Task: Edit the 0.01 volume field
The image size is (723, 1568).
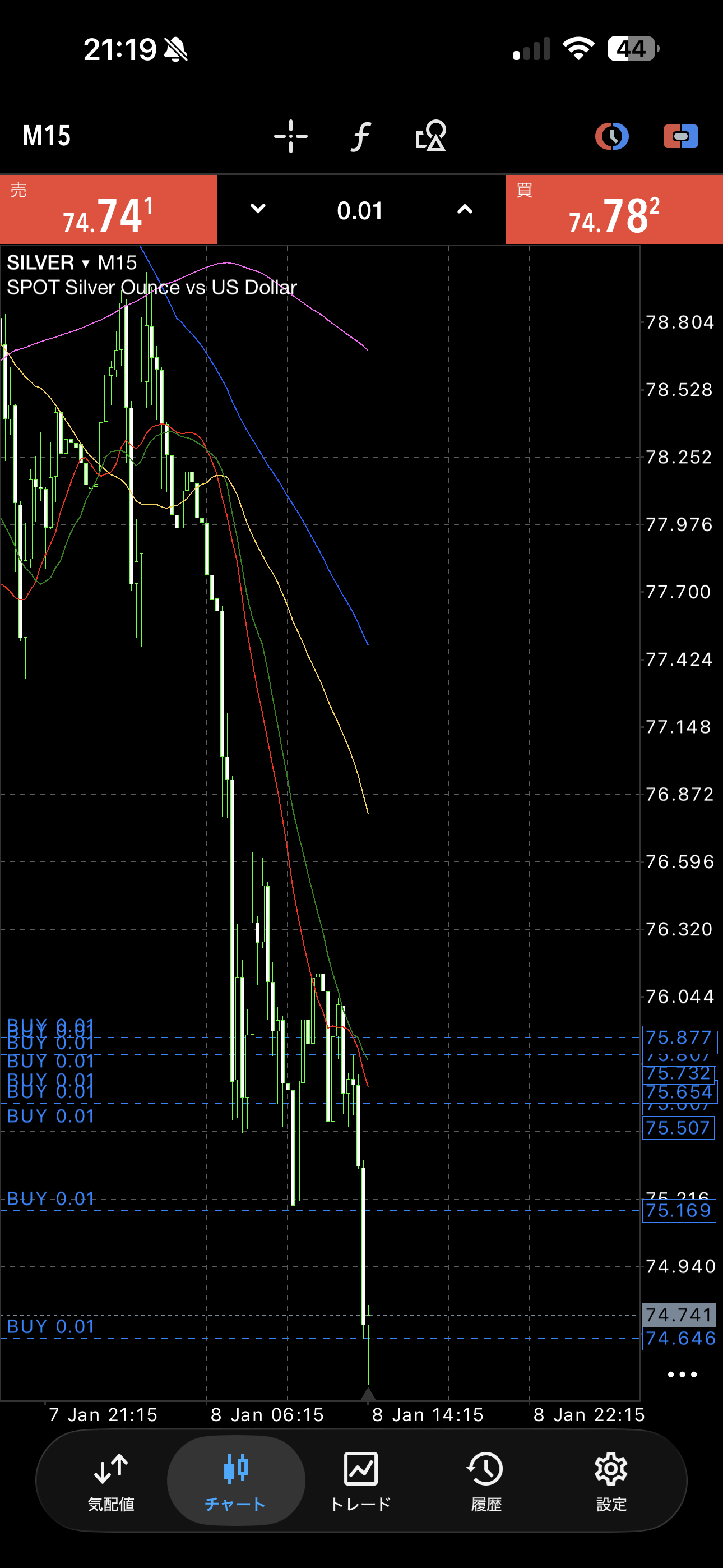Action: coord(360,211)
